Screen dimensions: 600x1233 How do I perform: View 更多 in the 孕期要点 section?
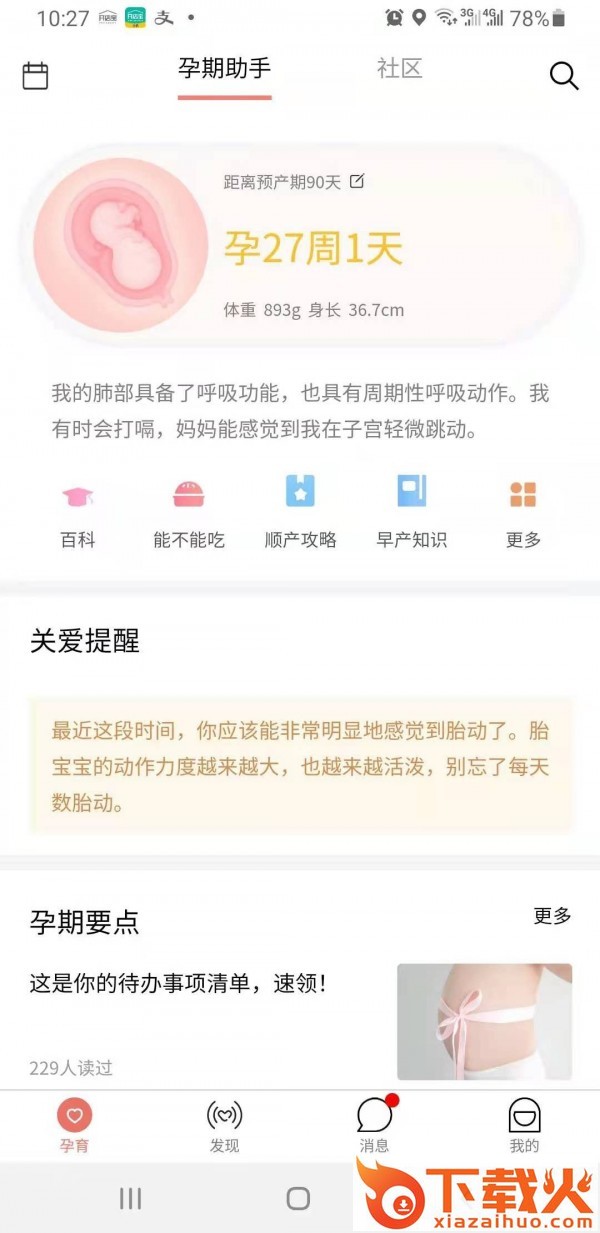tap(552, 915)
